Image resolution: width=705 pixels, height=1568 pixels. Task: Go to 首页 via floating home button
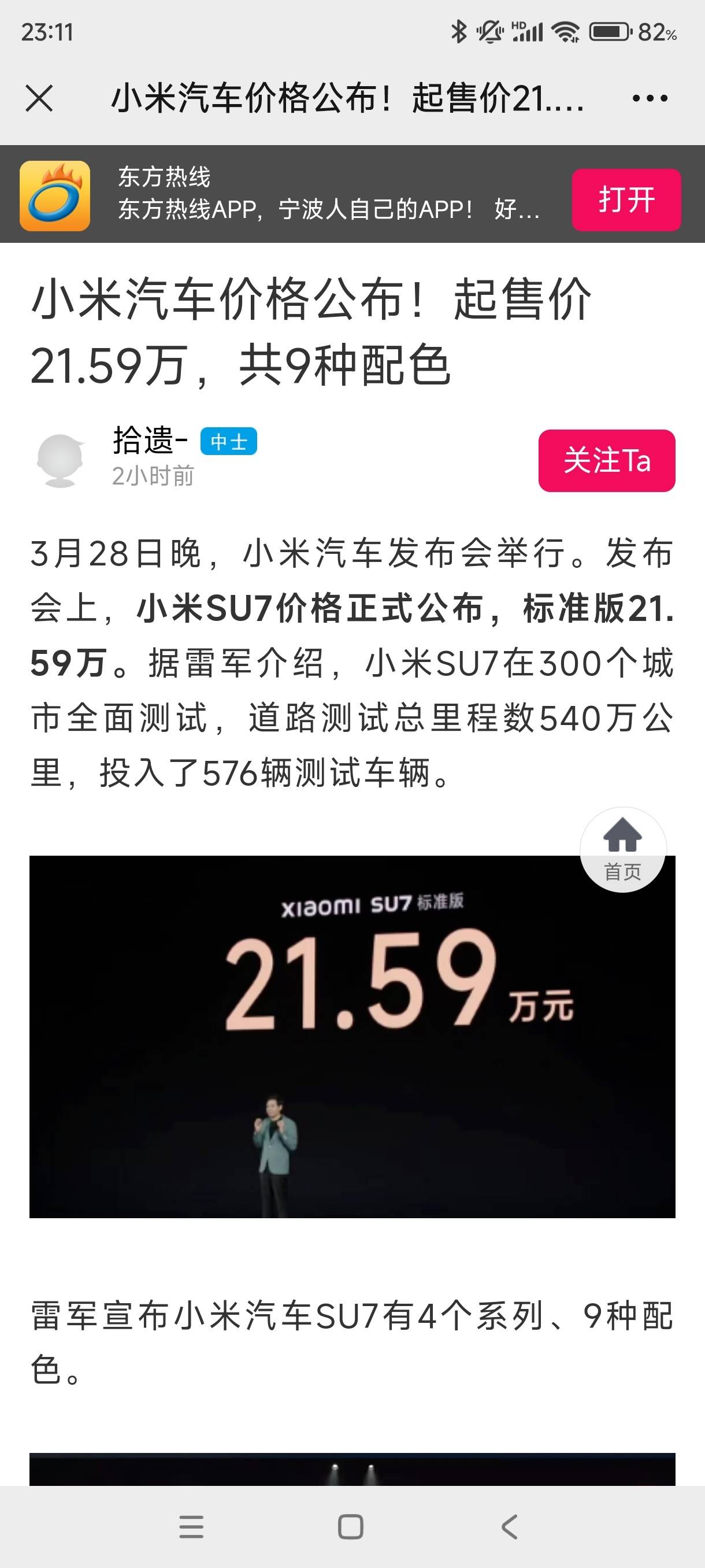[x=623, y=850]
